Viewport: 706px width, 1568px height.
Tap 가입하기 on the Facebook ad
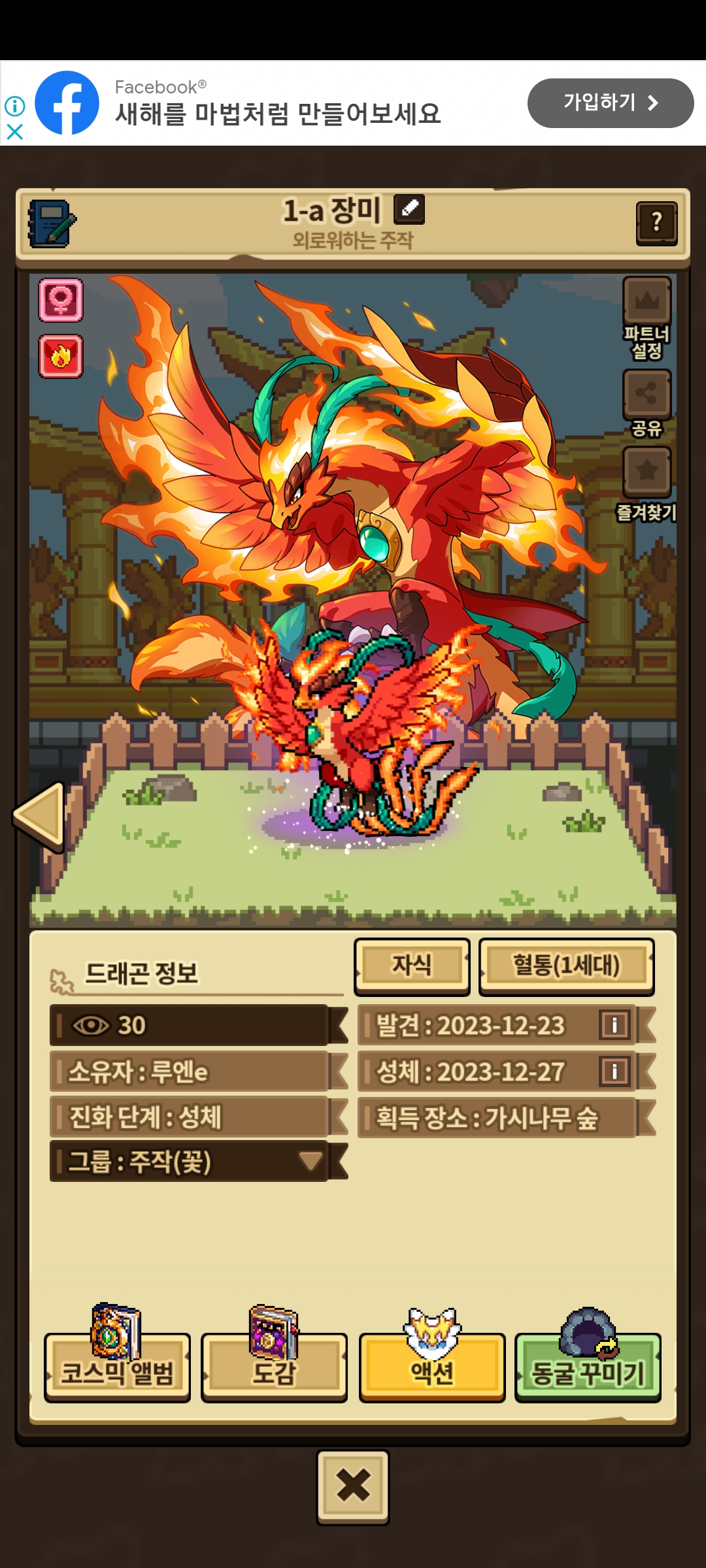[610, 103]
